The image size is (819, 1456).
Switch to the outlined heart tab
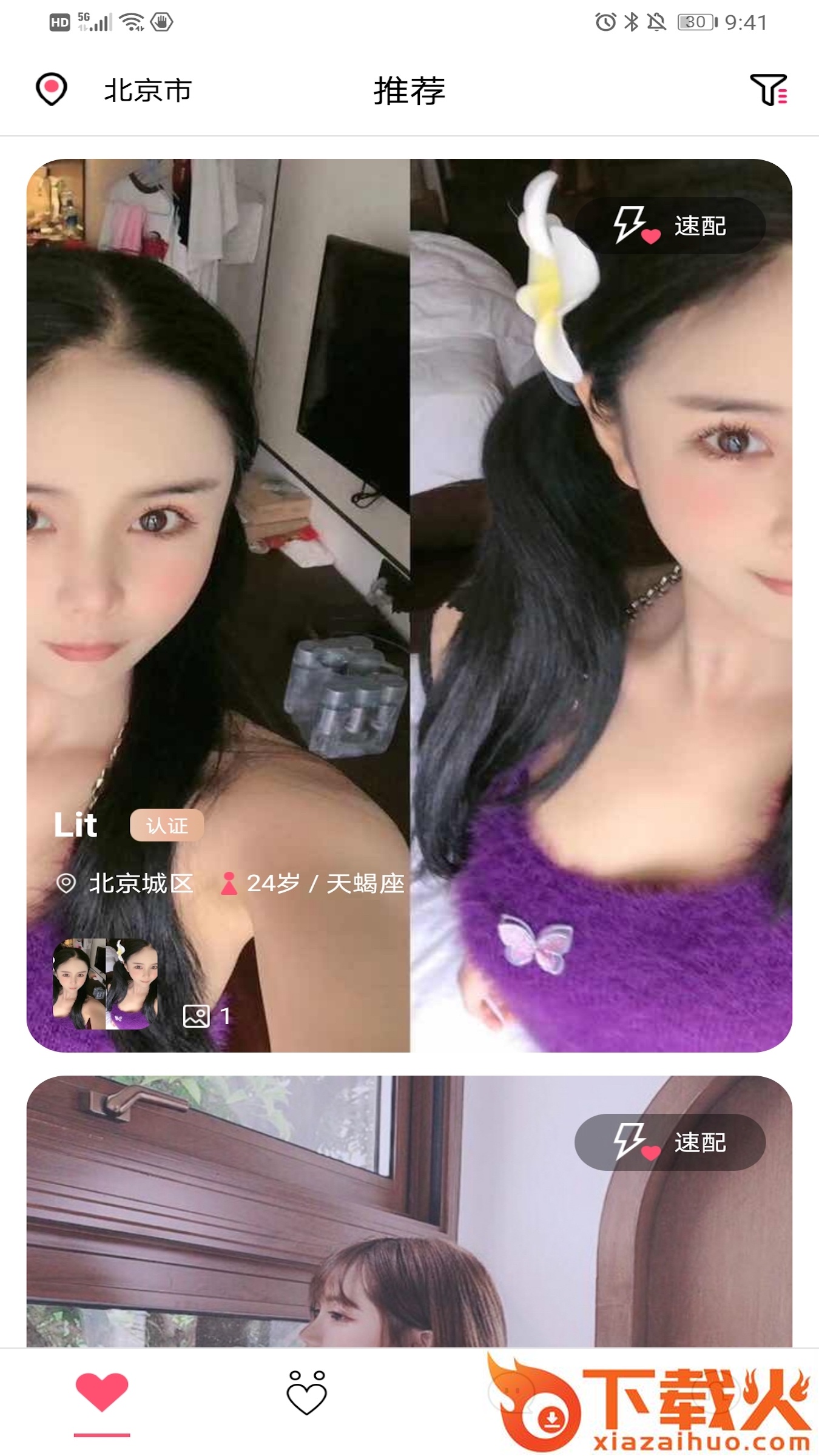coord(306,1392)
